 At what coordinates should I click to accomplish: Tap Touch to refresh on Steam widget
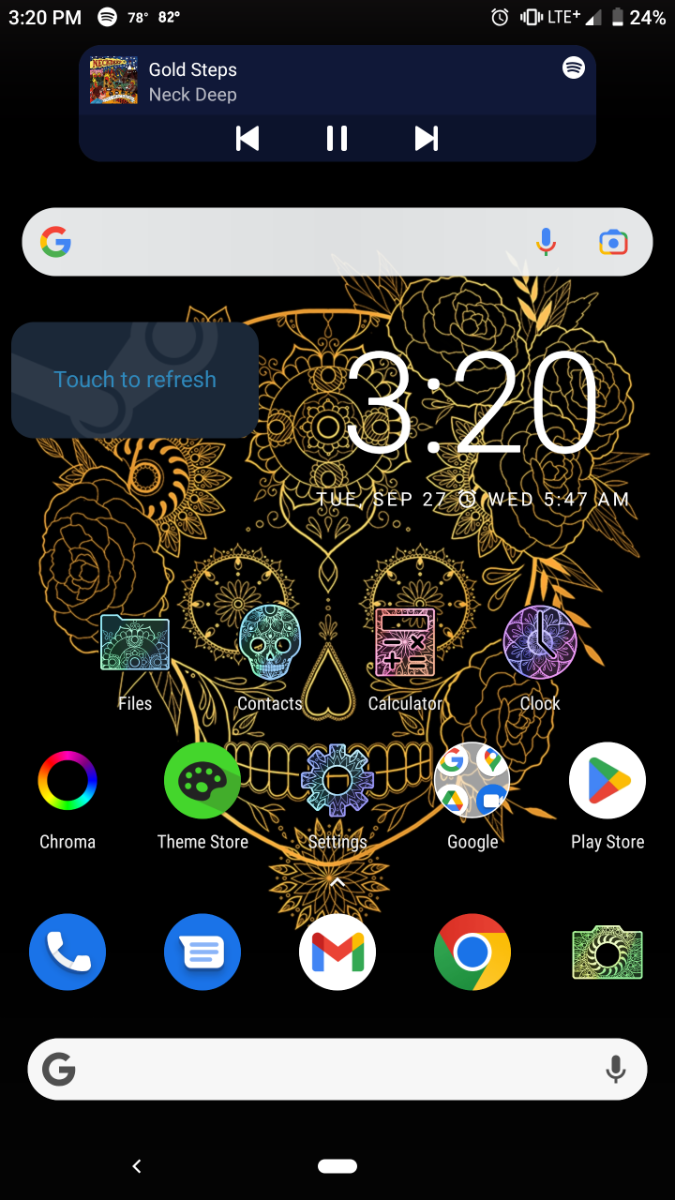(x=135, y=380)
